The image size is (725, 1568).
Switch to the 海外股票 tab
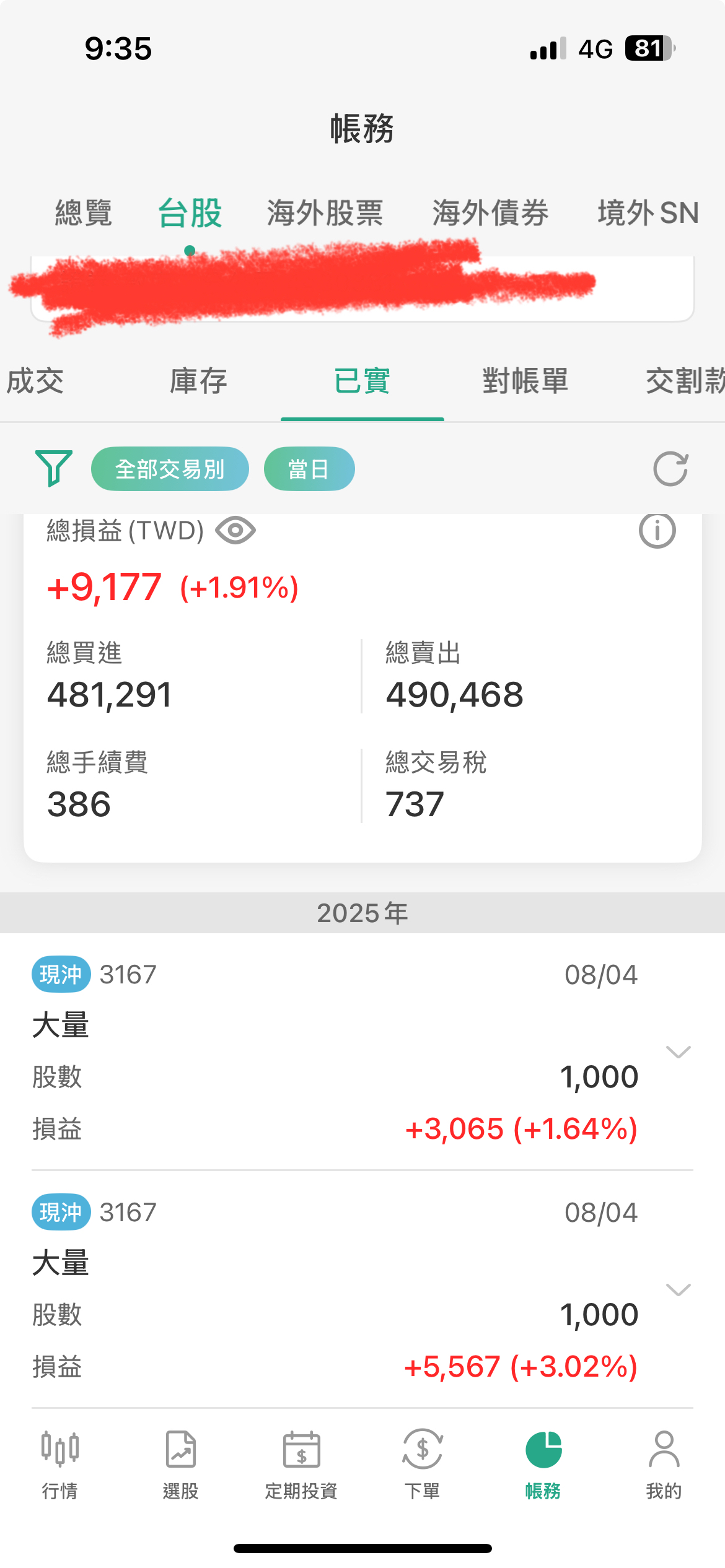(x=325, y=213)
